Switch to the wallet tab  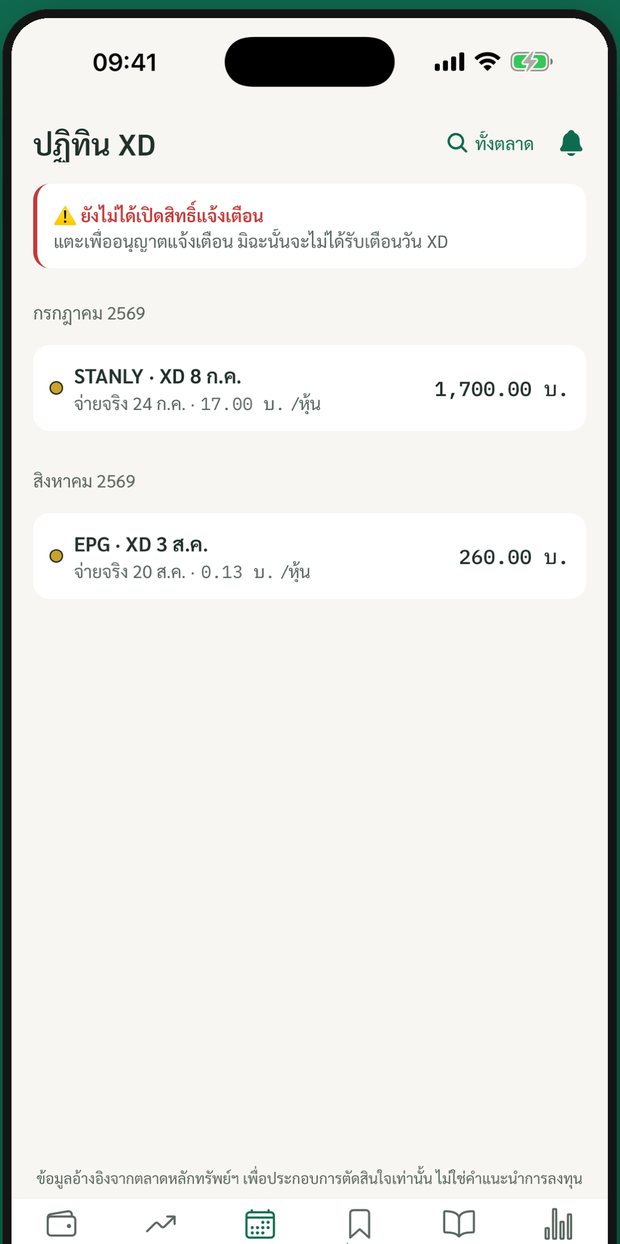pyautogui.click(x=62, y=1224)
